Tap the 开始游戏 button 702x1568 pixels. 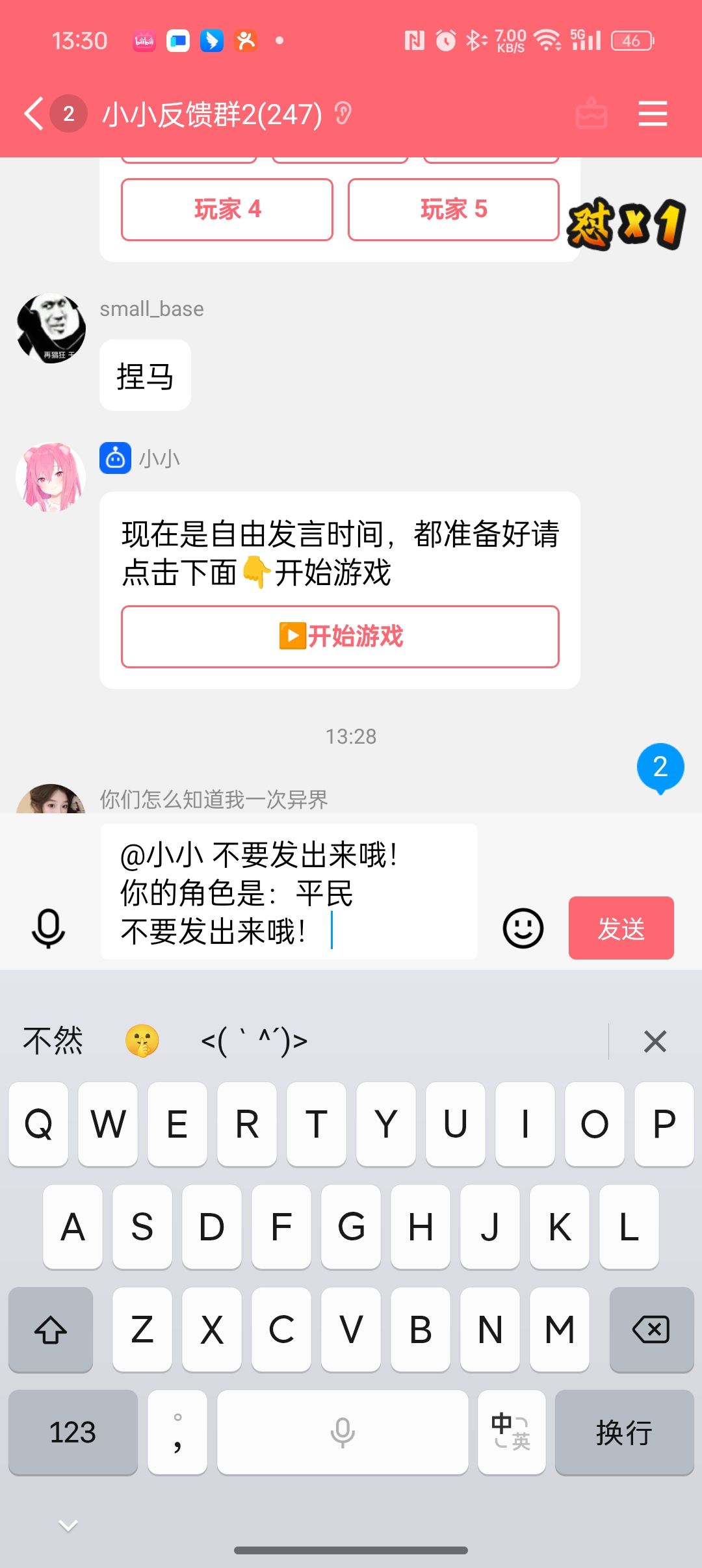340,636
